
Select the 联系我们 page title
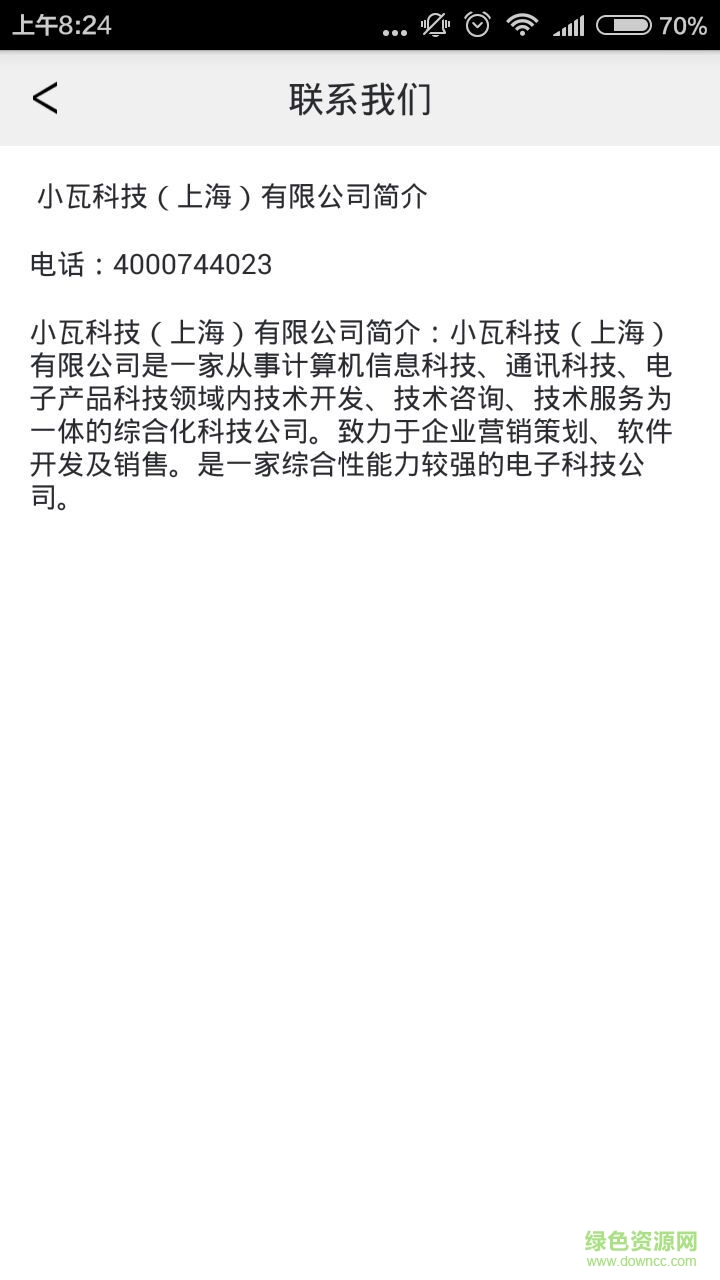tap(359, 100)
